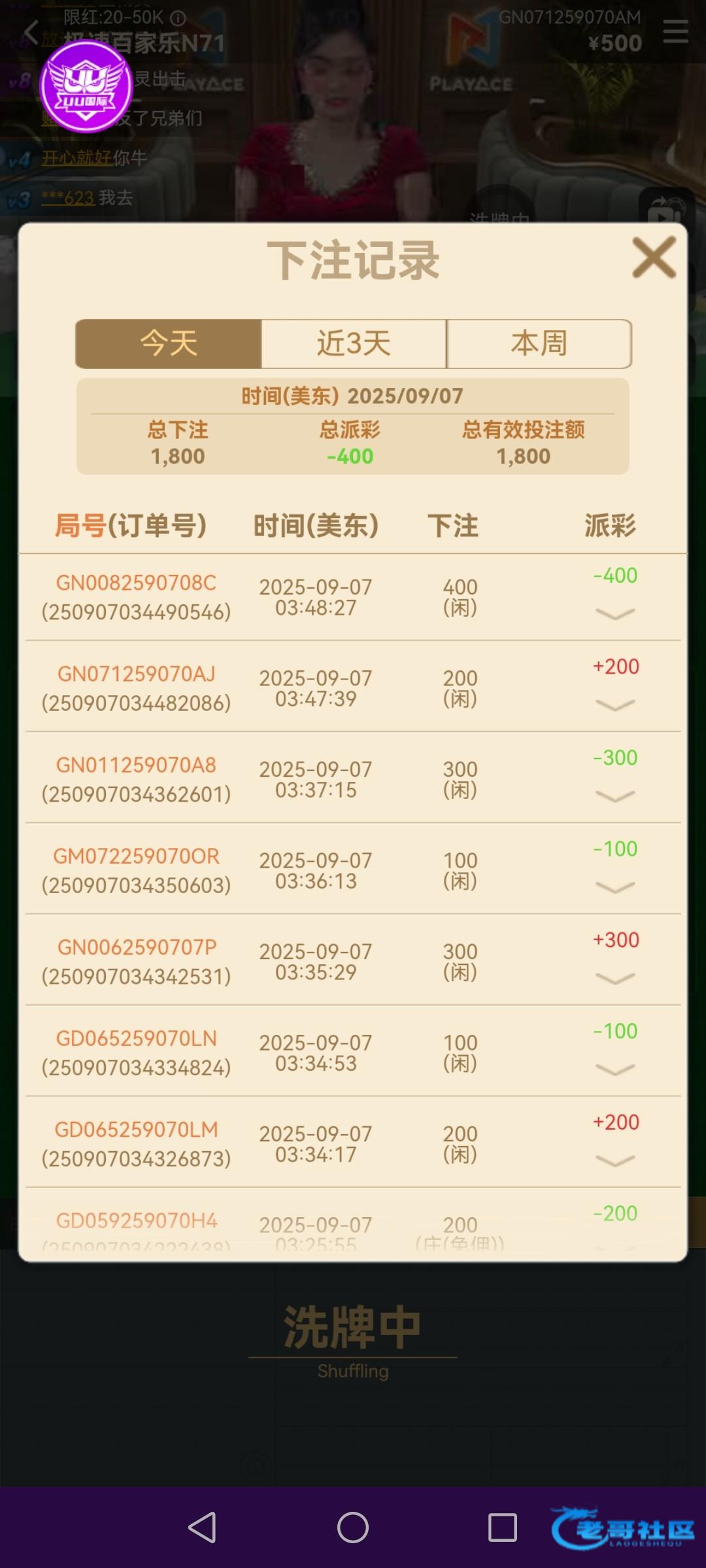The image size is (706, 1568).
Task: Tap the system home button
Action: point(353,1527)
